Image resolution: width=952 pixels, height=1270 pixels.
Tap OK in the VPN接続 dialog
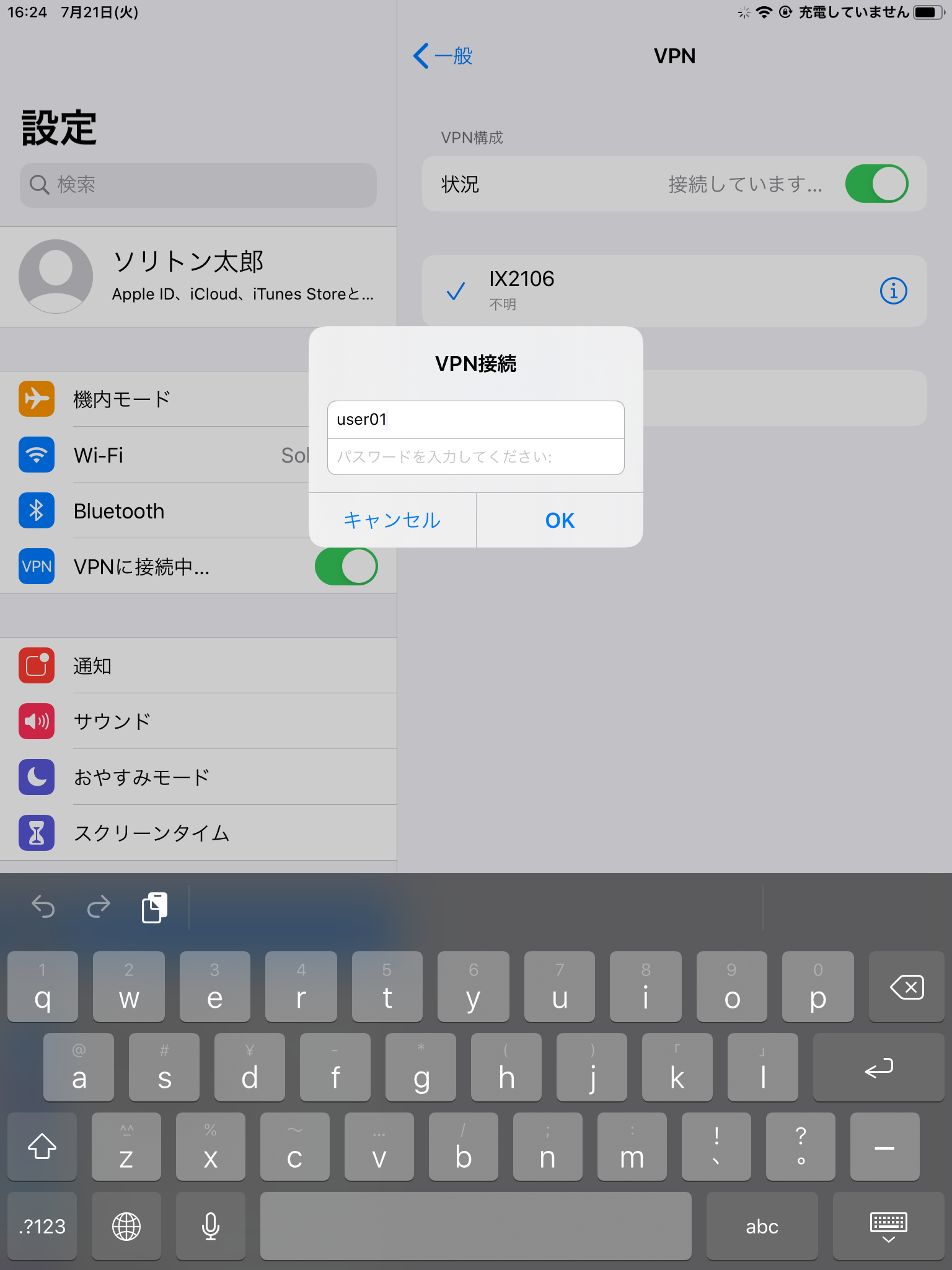click(560, 520)
